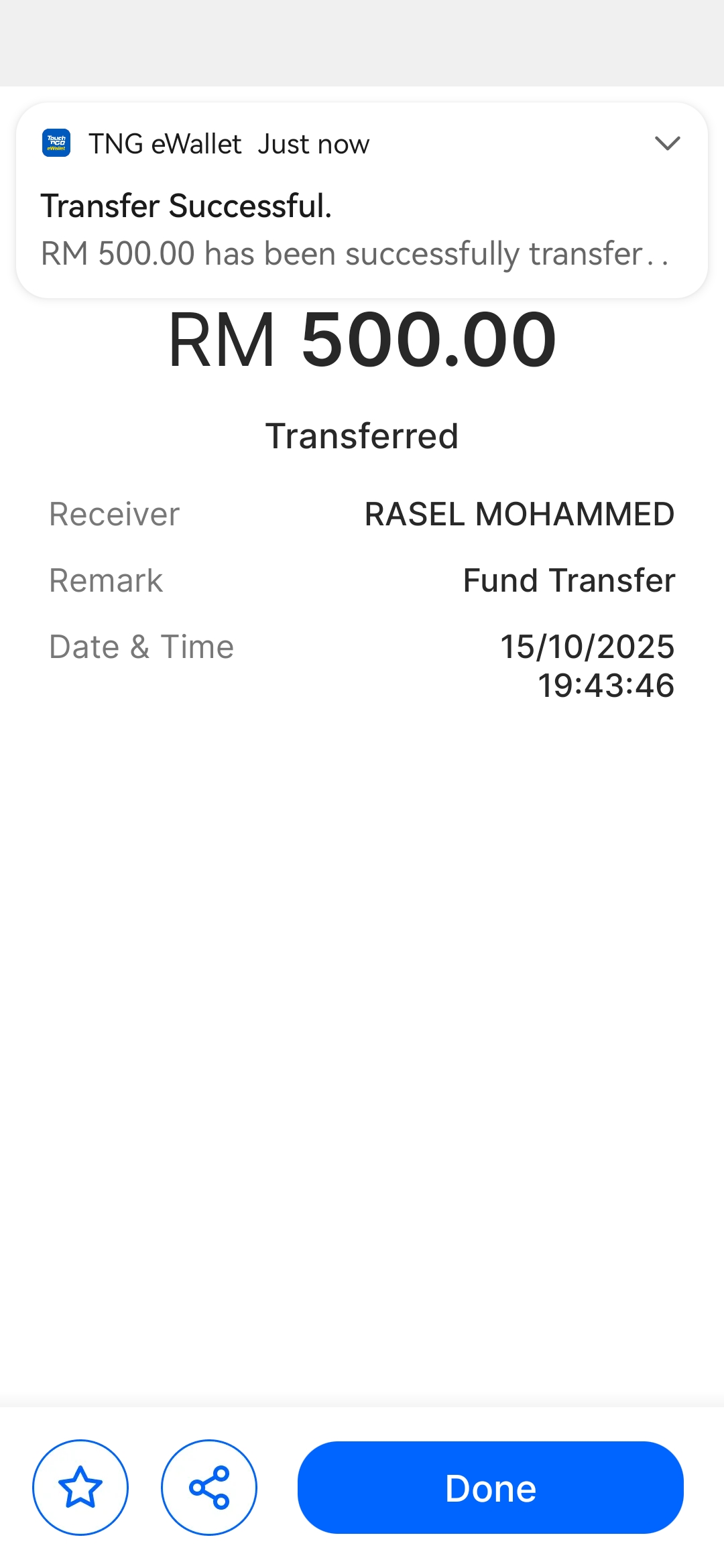The height and width of the screenshot is (1568, 724).
Task: Open the Transfer Successful notification
Action: (335, 228)
